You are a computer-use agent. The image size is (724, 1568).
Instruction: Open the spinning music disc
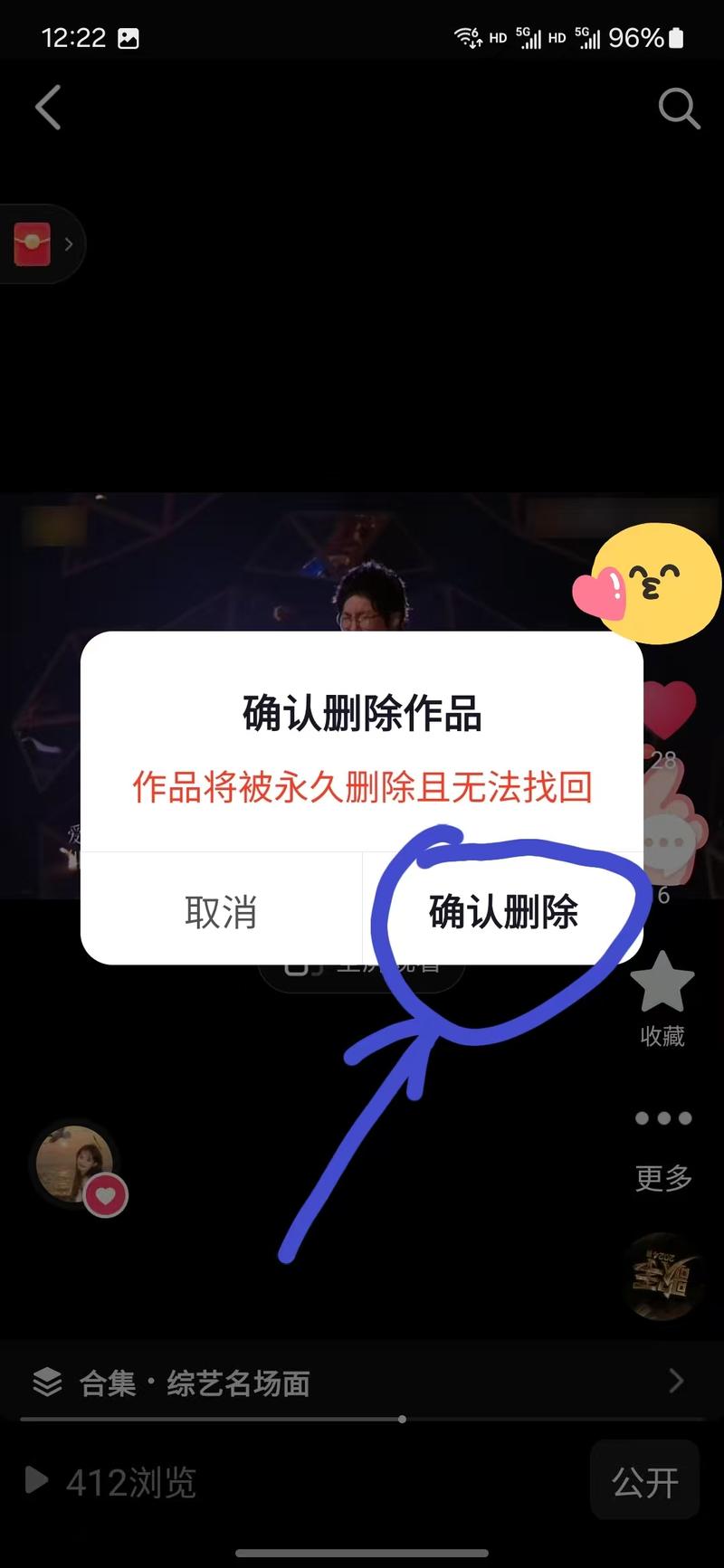point(663,1276)
